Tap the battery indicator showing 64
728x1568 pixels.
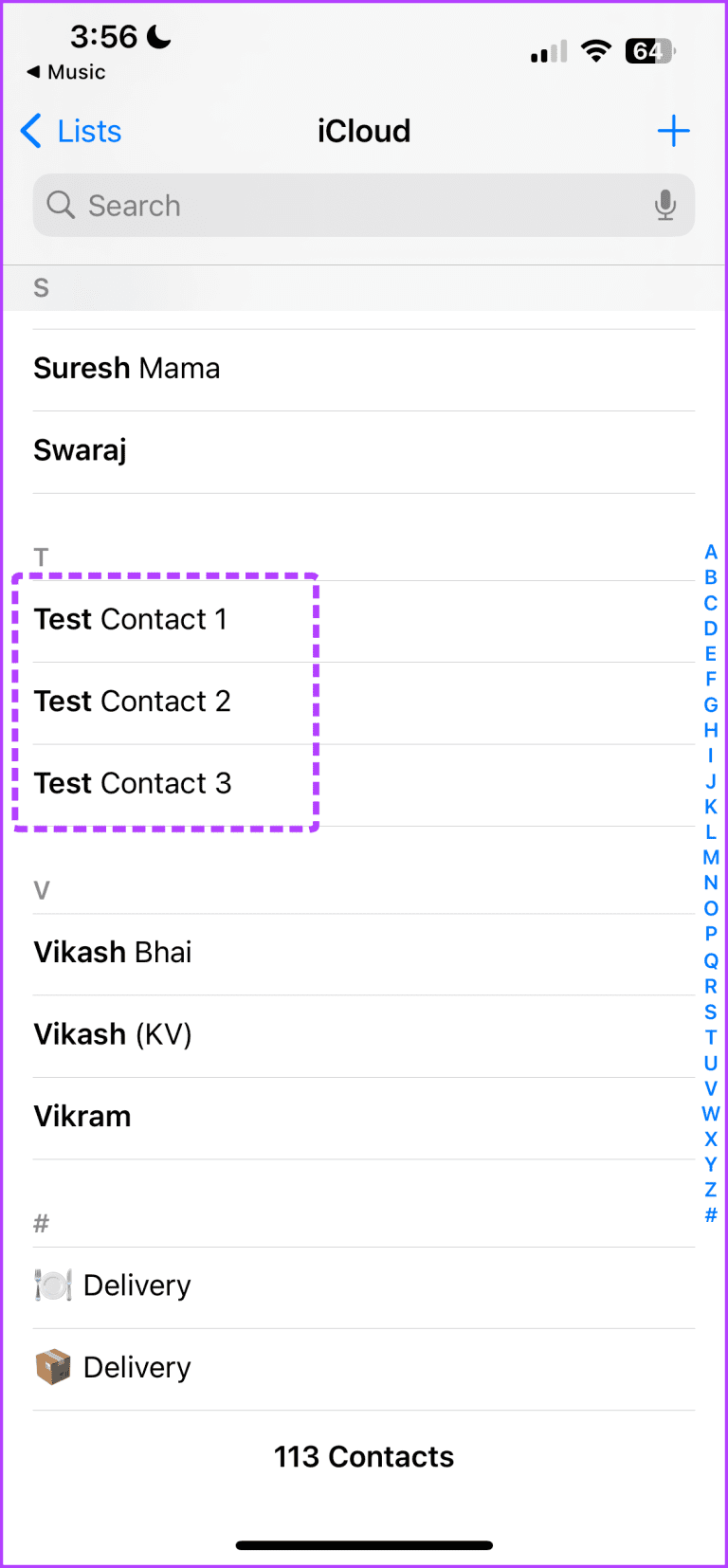tap(649, 51)
